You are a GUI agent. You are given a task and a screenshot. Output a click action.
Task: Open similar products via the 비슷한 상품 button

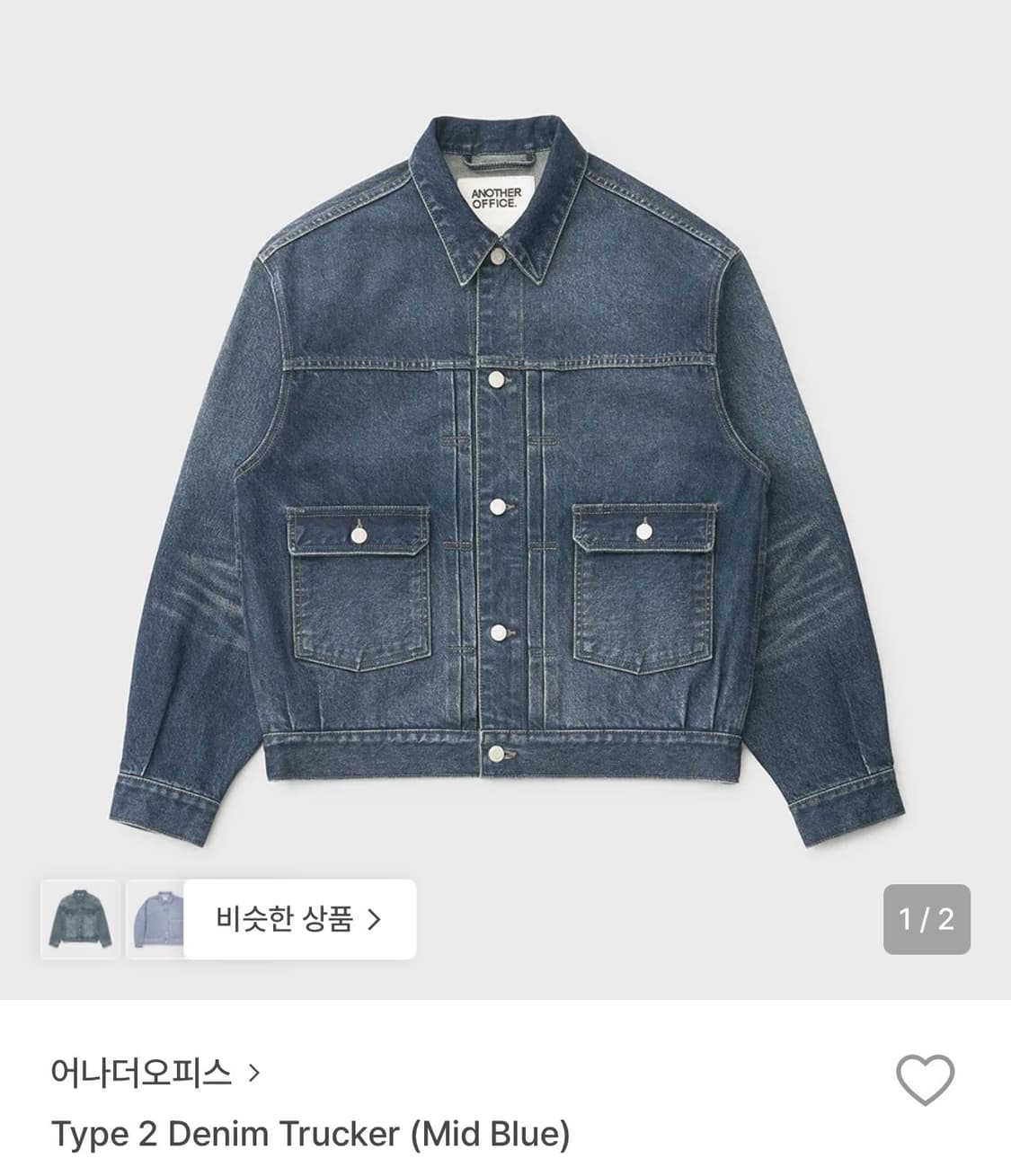[297, 918]
